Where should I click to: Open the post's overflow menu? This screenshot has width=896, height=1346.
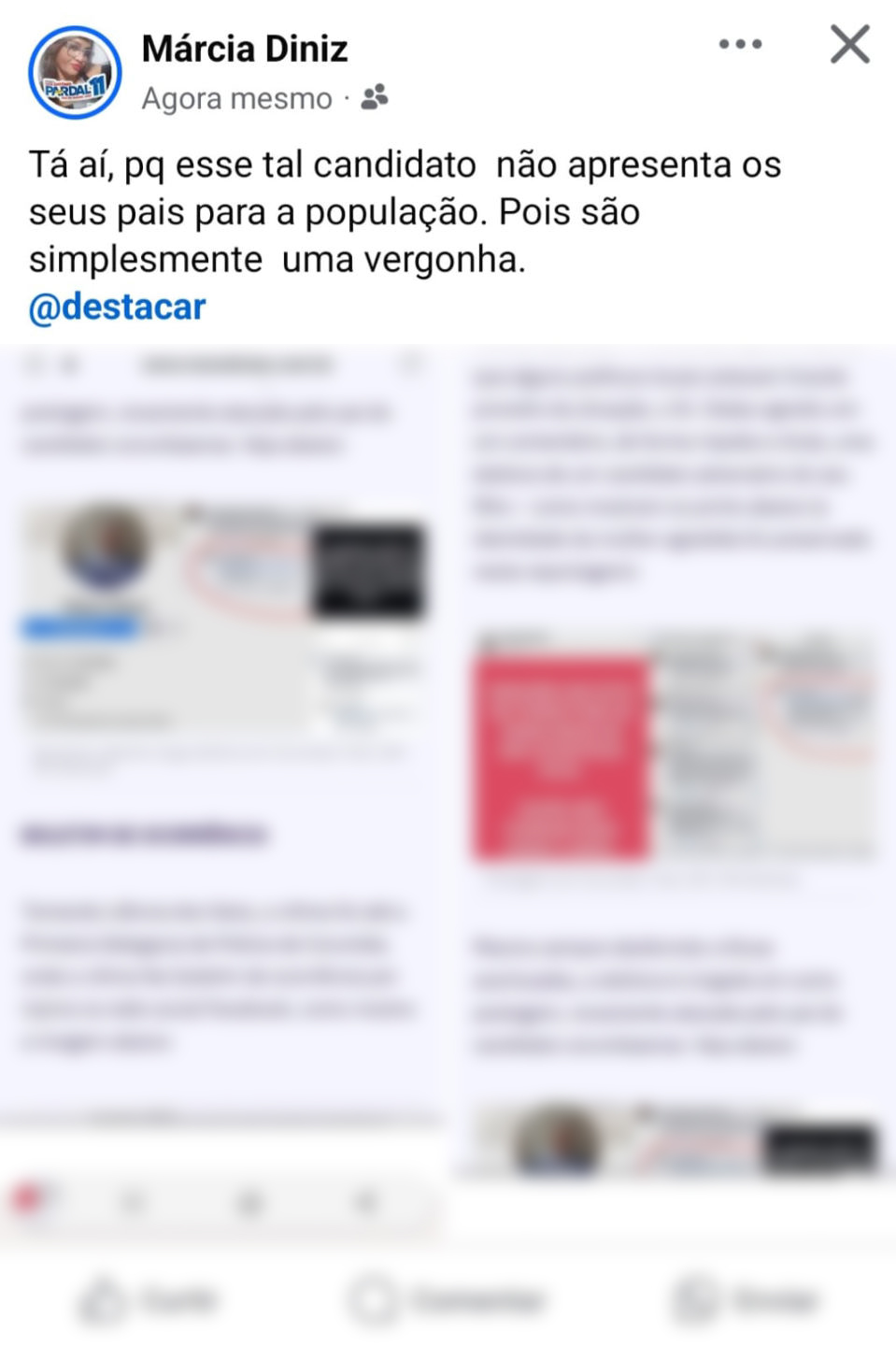click(740, 45)
